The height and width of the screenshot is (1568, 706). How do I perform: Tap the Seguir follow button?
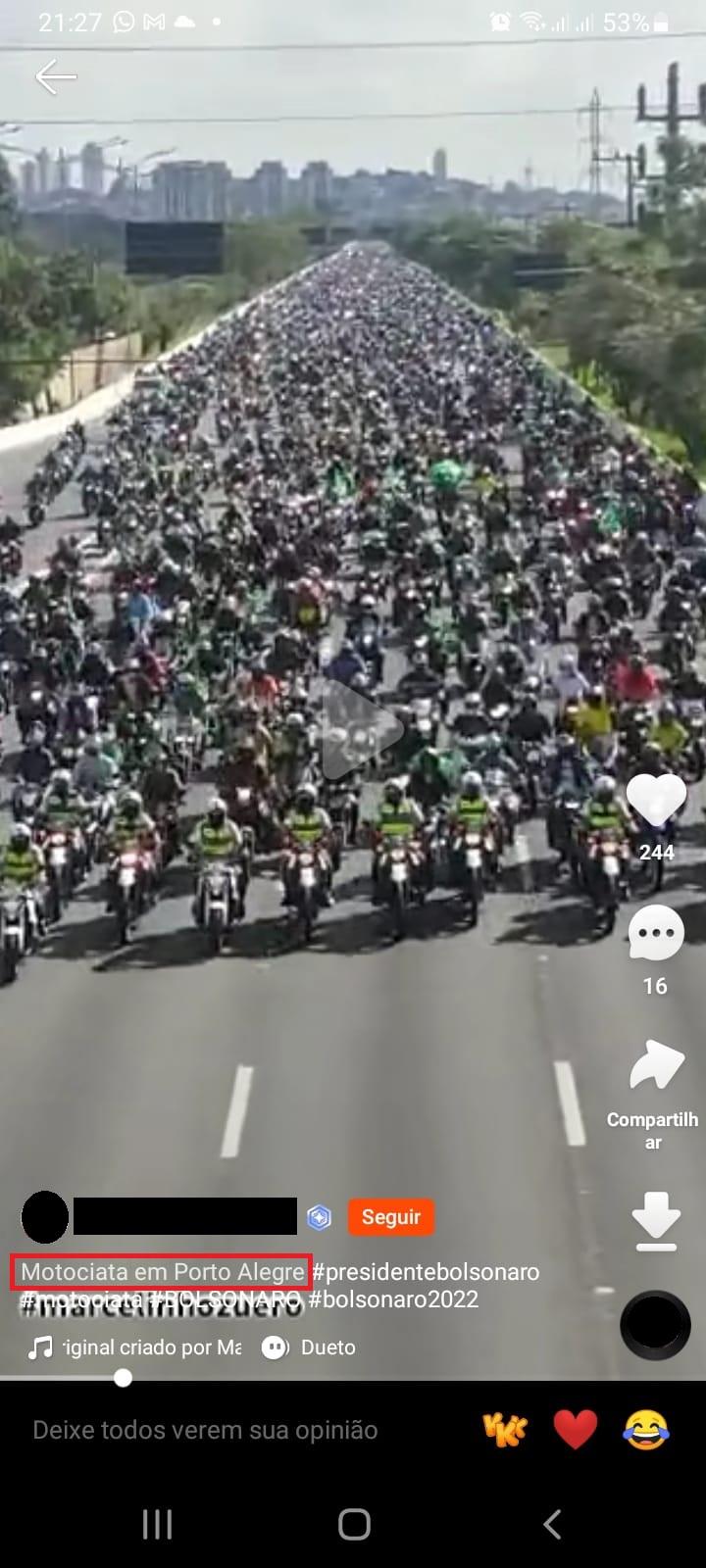pyautogui.click(x=390, y=1217)
